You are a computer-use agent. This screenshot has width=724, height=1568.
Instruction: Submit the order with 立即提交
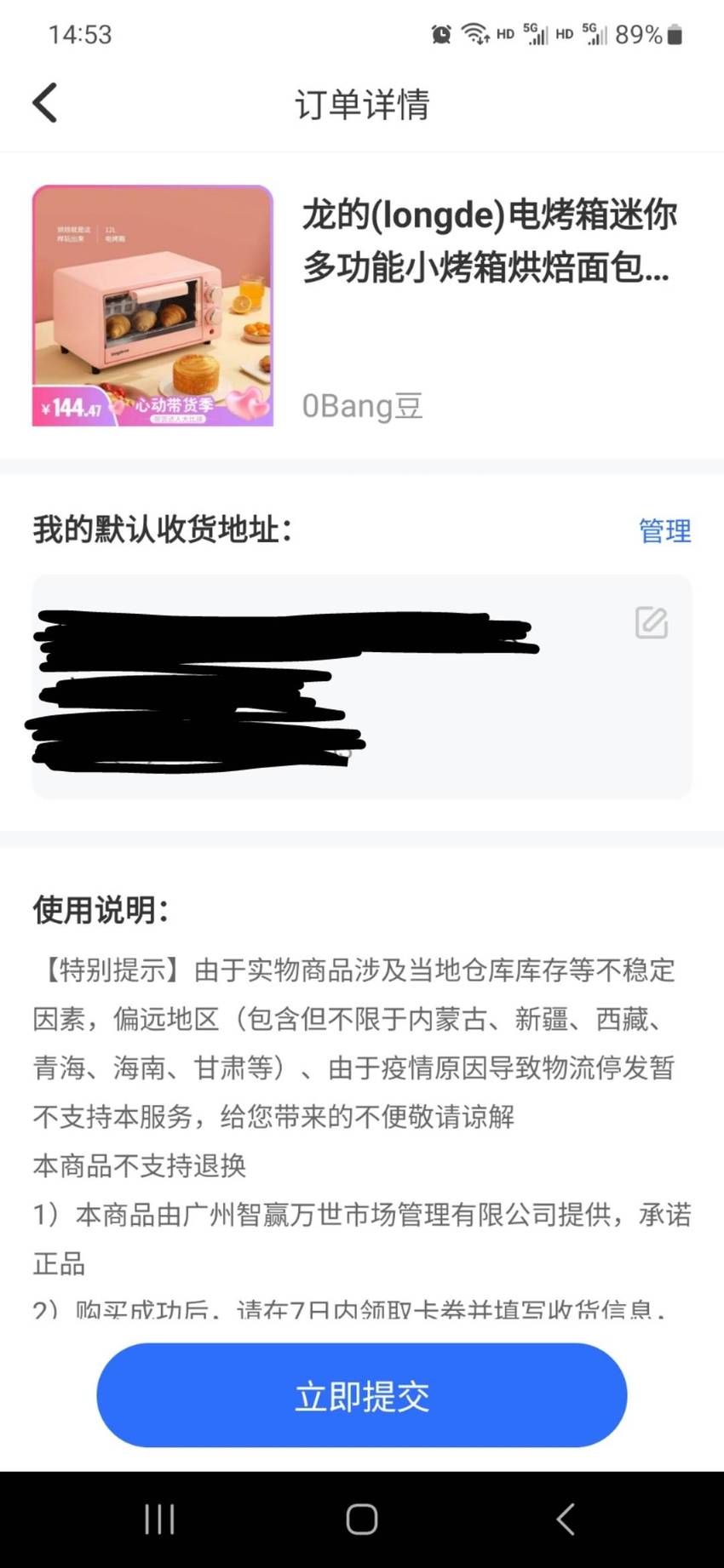click(362, 1395)
